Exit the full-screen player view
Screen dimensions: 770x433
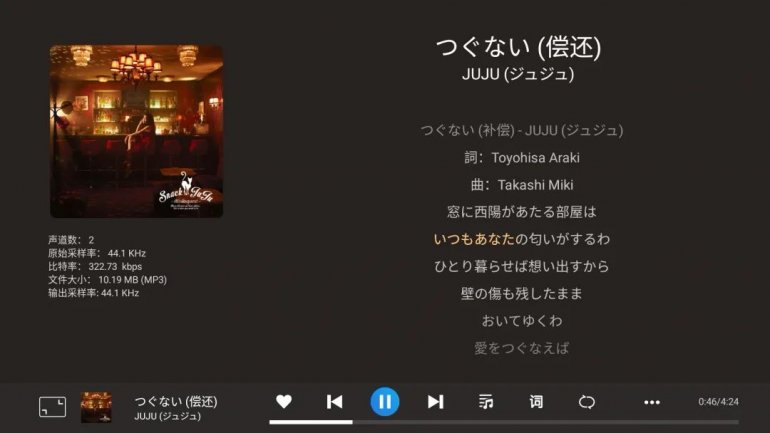click(52, 406)
